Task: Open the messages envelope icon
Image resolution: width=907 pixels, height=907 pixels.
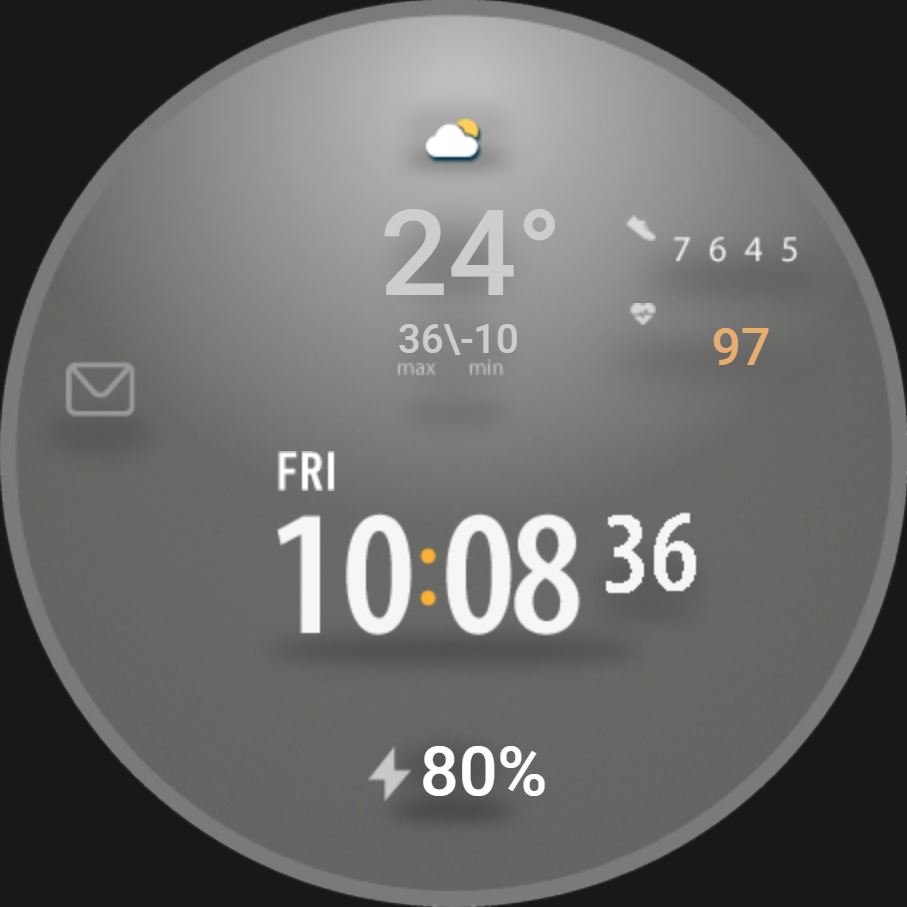Action: 100,390
